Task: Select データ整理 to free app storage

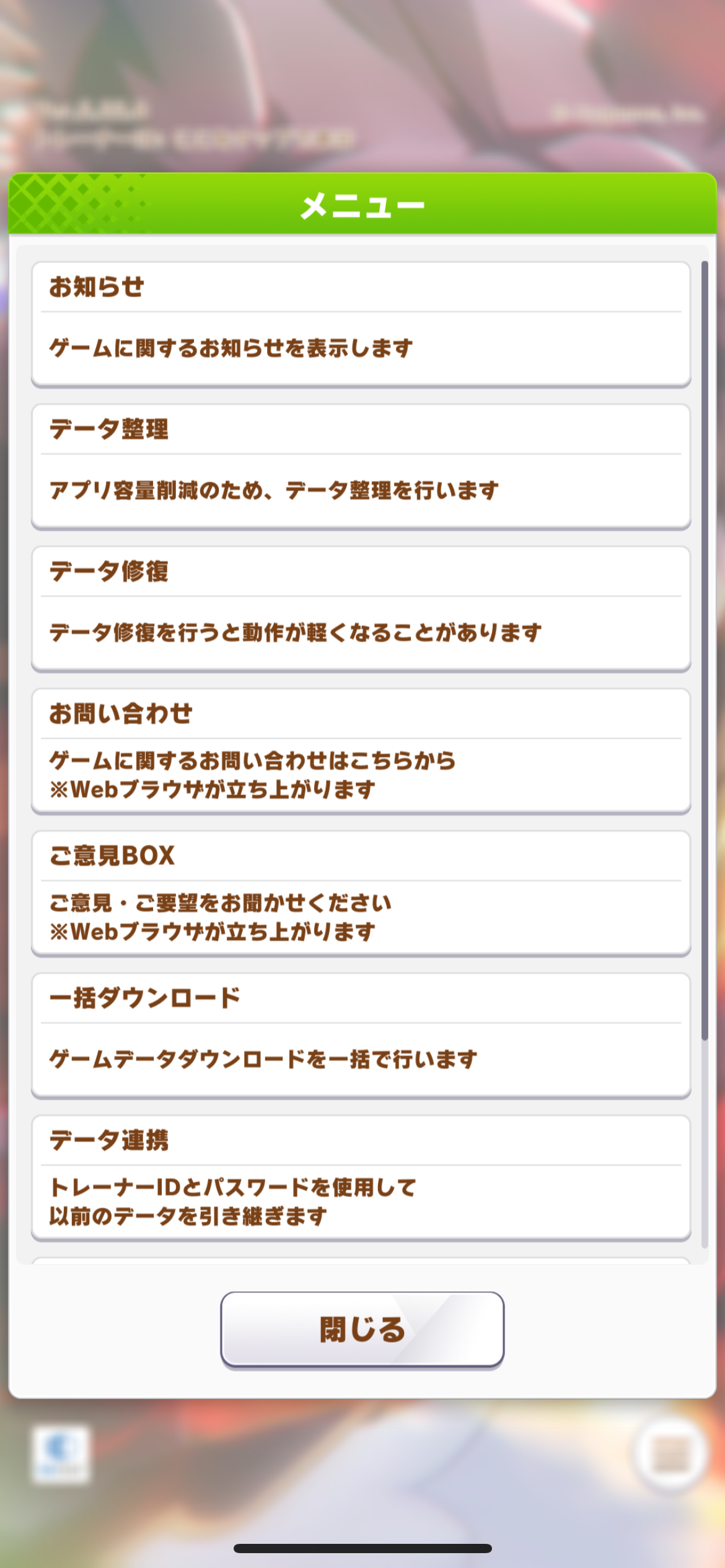Action: pos(361,466)
